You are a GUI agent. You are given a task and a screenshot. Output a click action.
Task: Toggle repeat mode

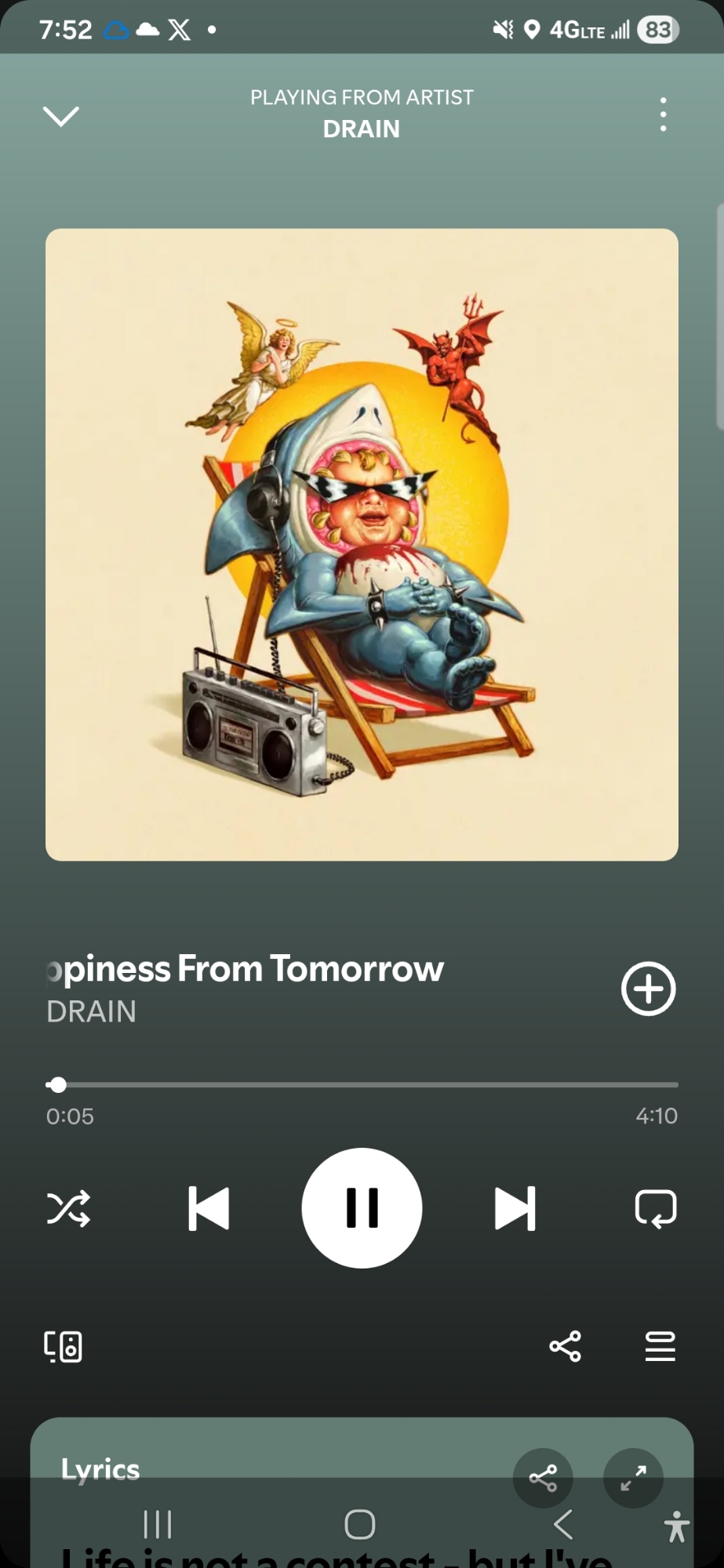coord(655,1208)
